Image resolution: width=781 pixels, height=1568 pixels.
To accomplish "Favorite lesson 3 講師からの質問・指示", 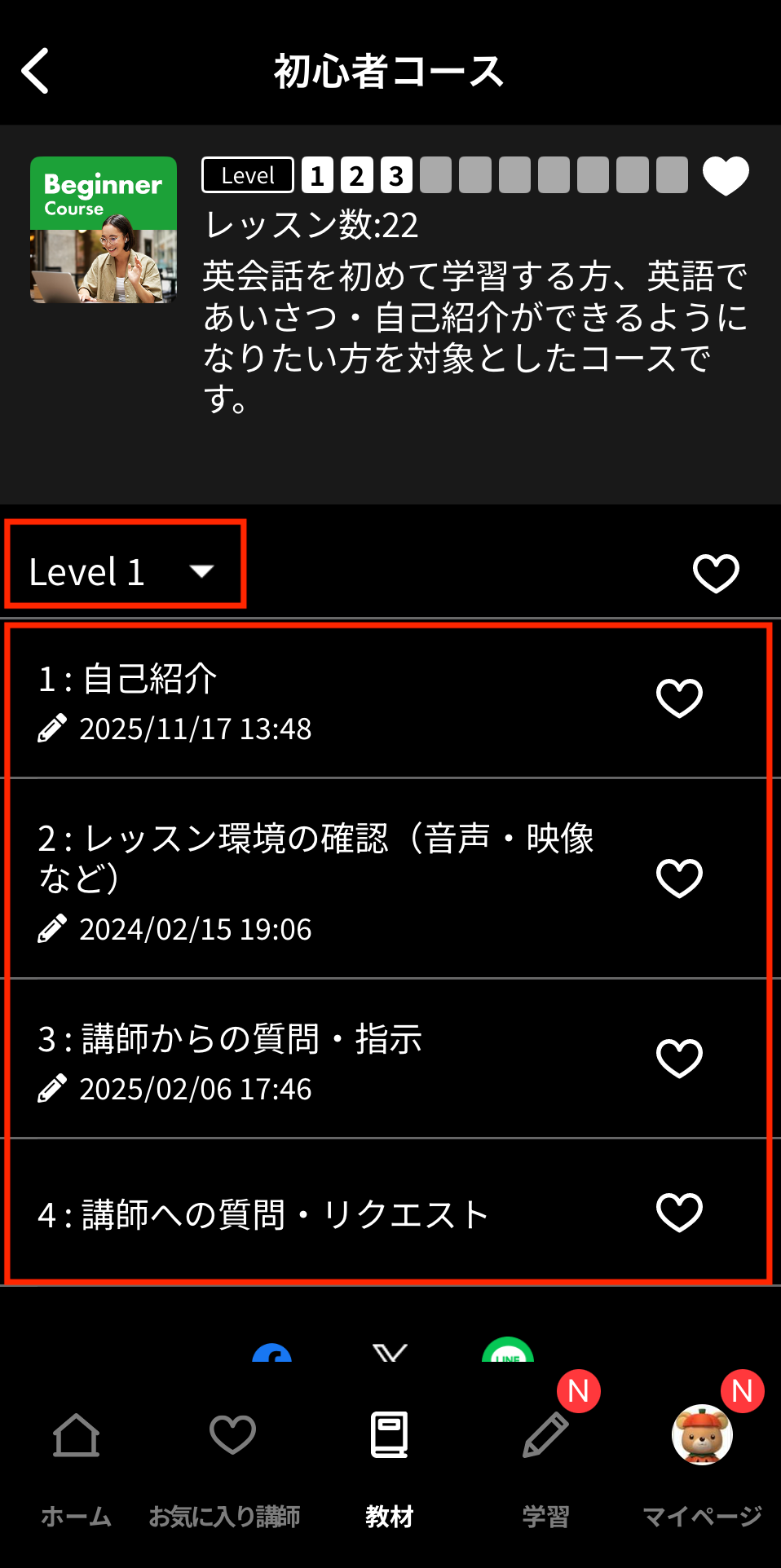I will [679, 1059].
